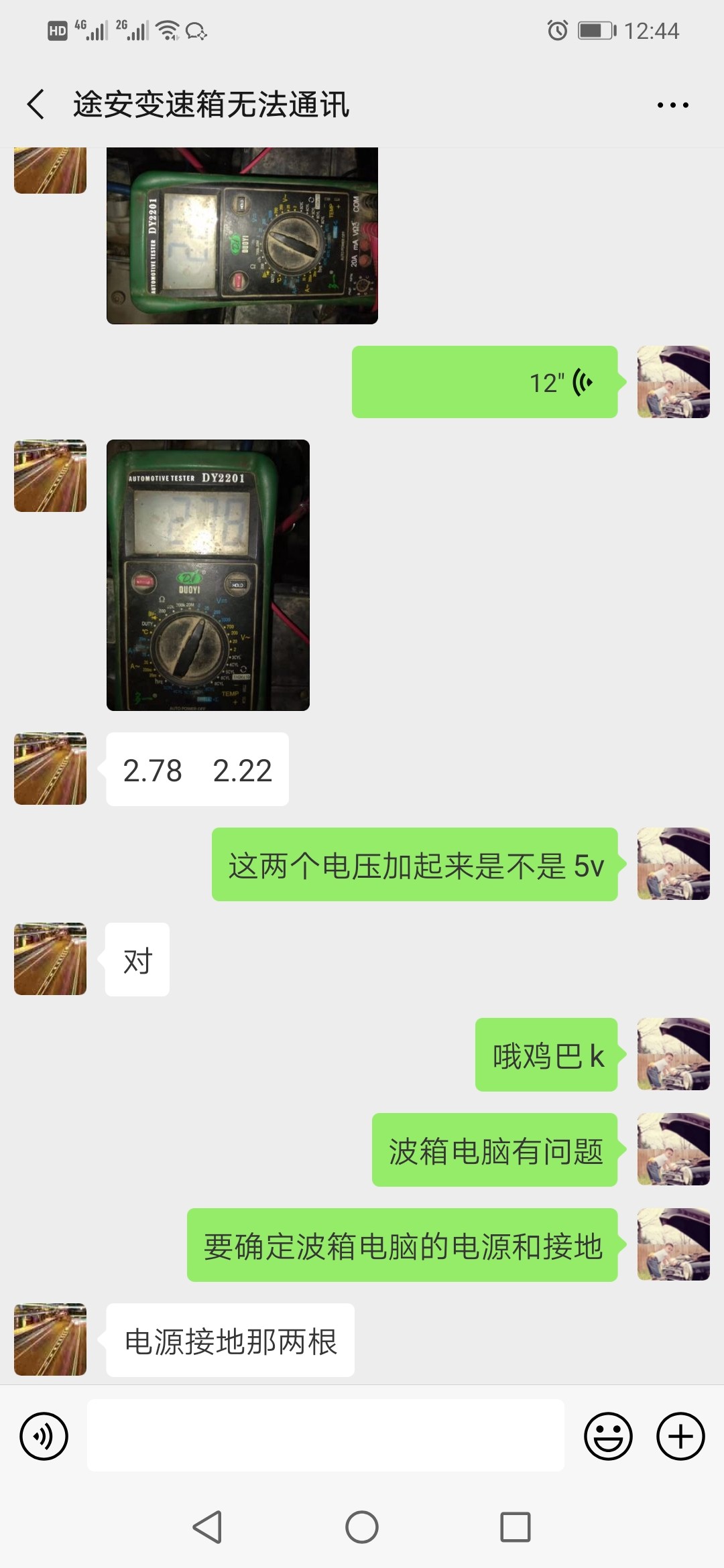Switch to voice input mode

click(44, 1436)
